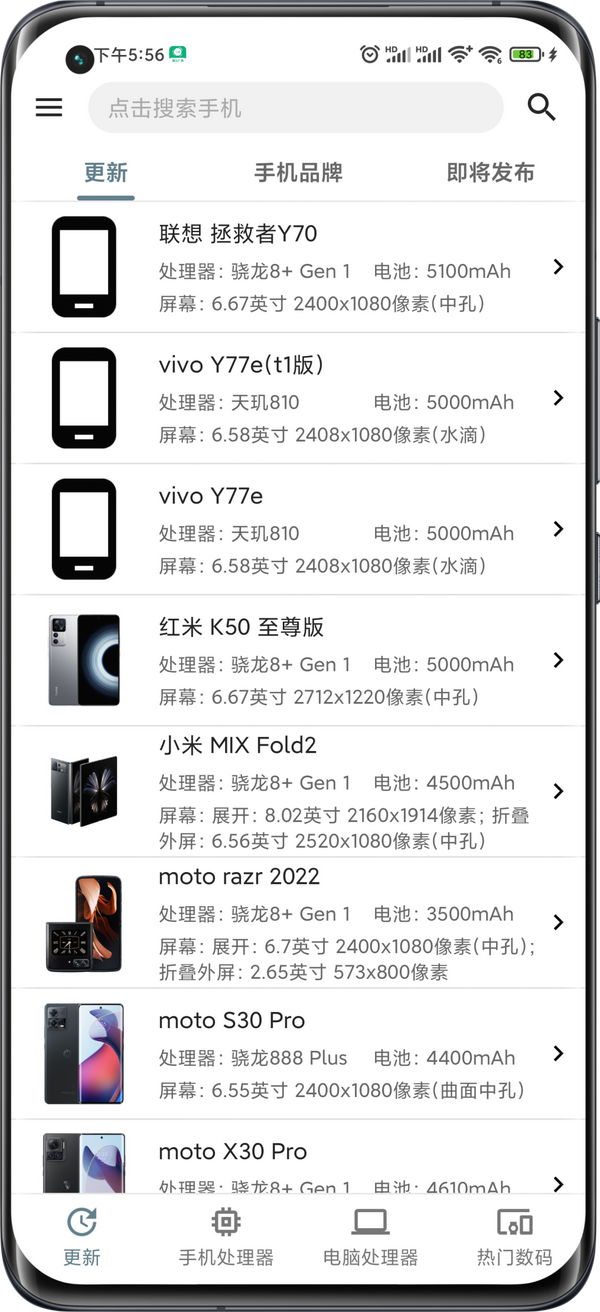Switch to the 热门数码 bottom tab
600x1312 pixels.
pyautogui.click(x=514, y=1237)
